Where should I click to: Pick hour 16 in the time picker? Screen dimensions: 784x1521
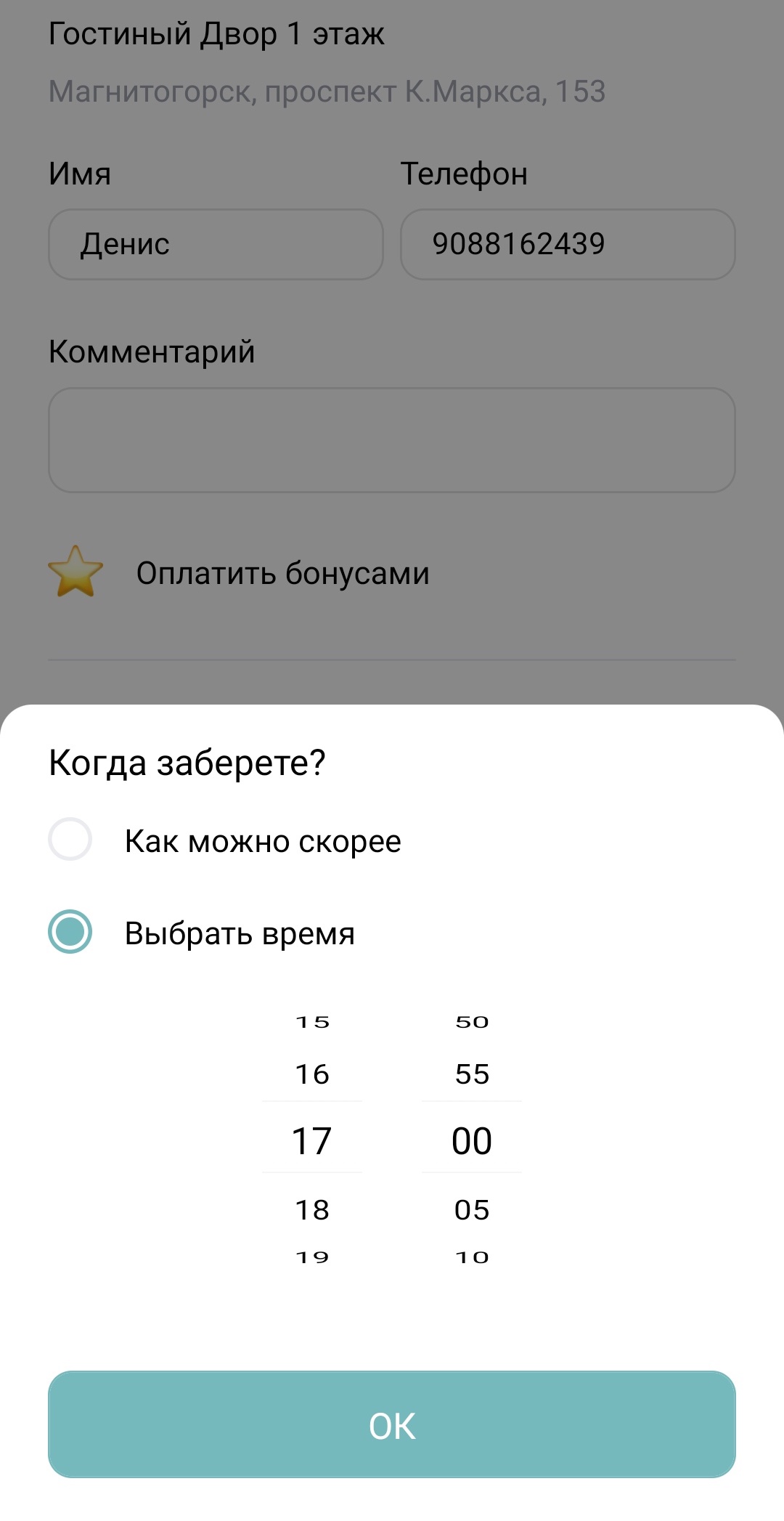pos(312,1074)
